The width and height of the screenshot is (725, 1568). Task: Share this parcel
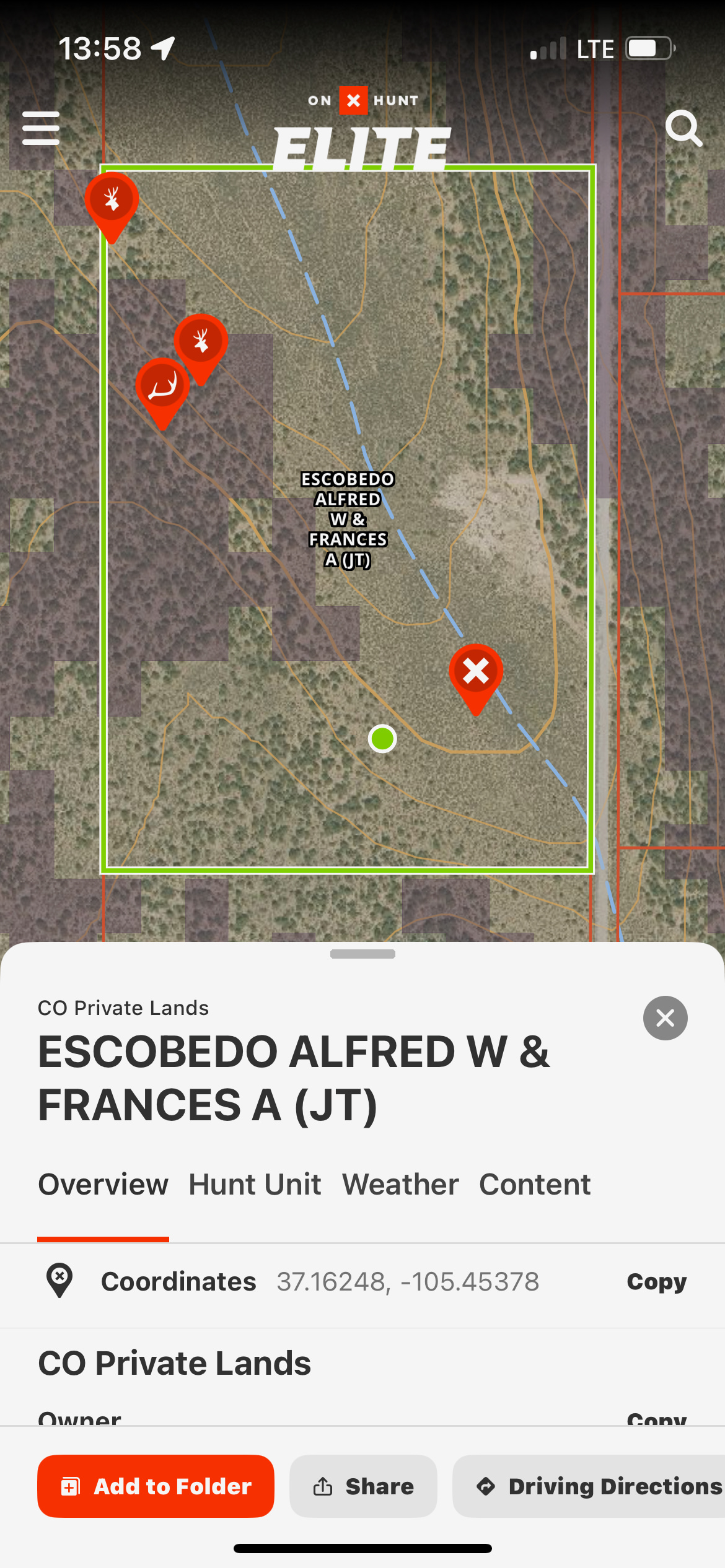[363, 1486]
